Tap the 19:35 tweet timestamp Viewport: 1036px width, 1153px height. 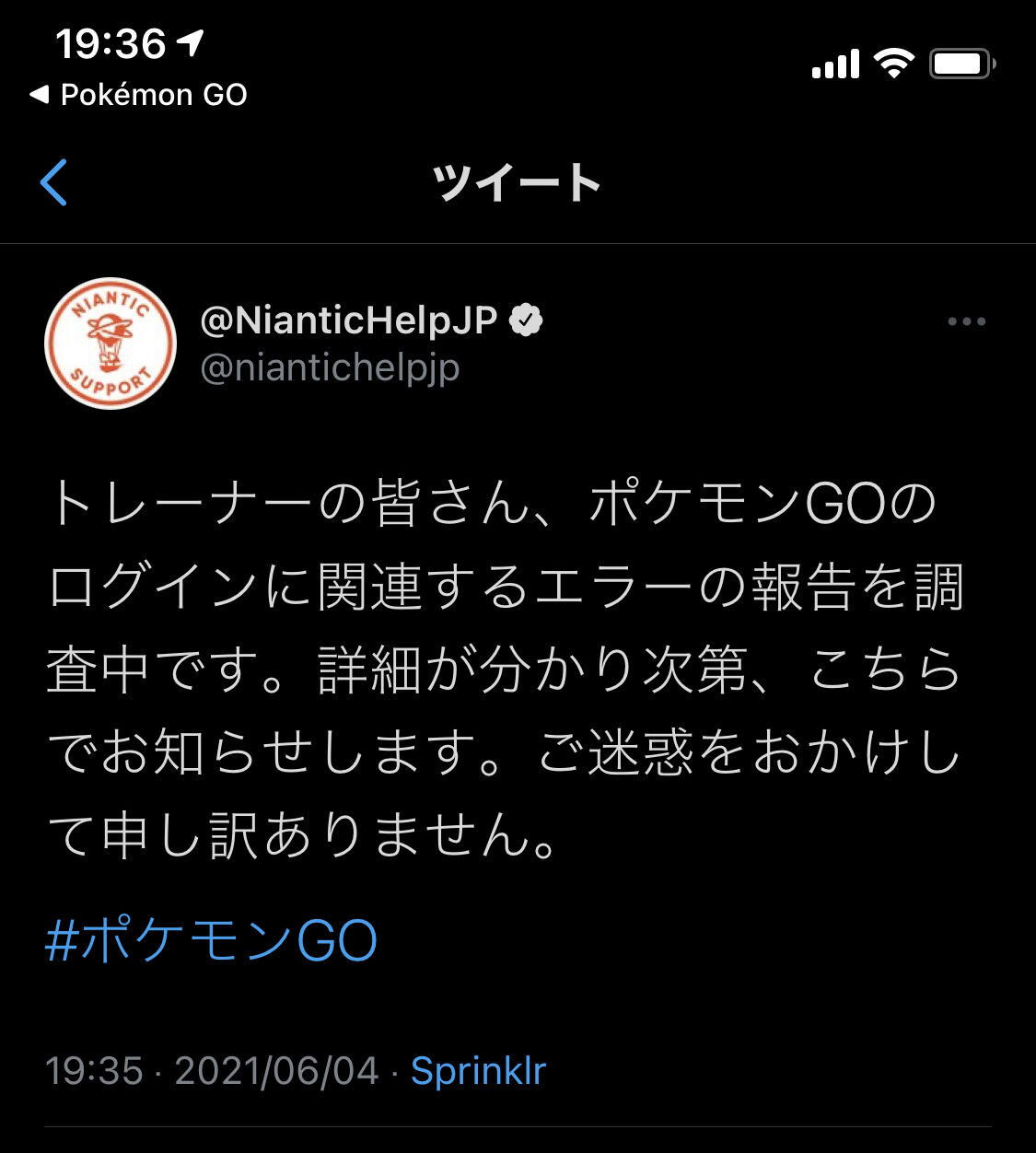[x=97, y=1069]
